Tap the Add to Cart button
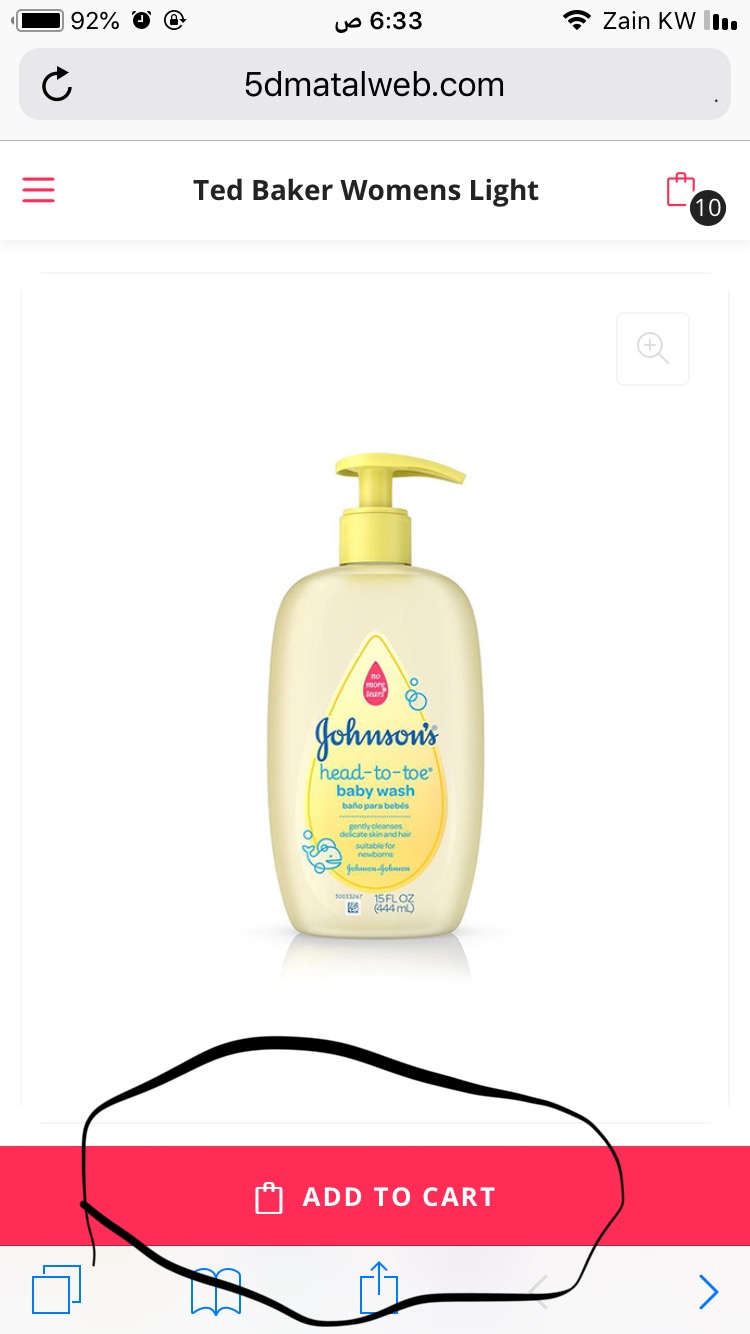Viewport: 750px width, 1334px height. coord(375,1196)
